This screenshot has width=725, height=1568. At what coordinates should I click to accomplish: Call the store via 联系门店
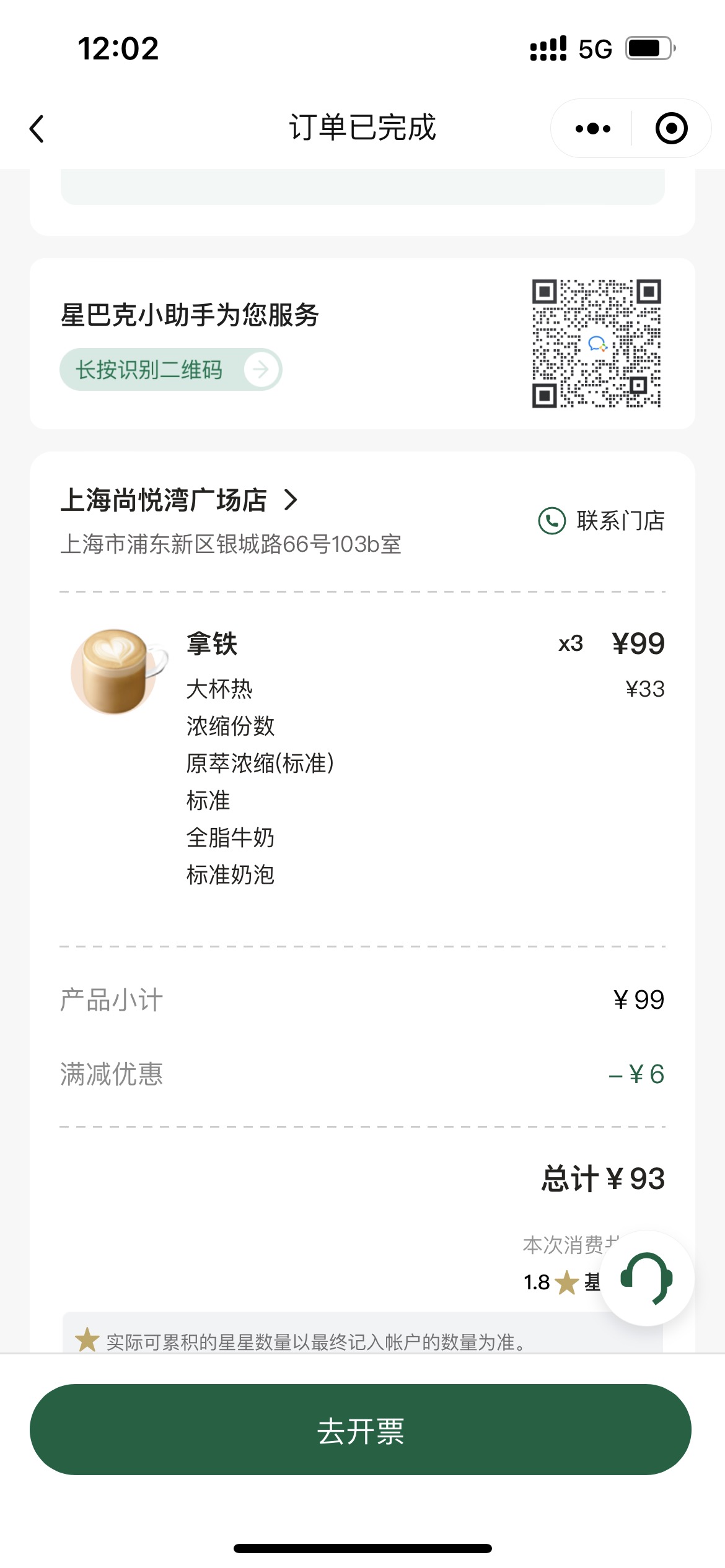pos(601,521)
